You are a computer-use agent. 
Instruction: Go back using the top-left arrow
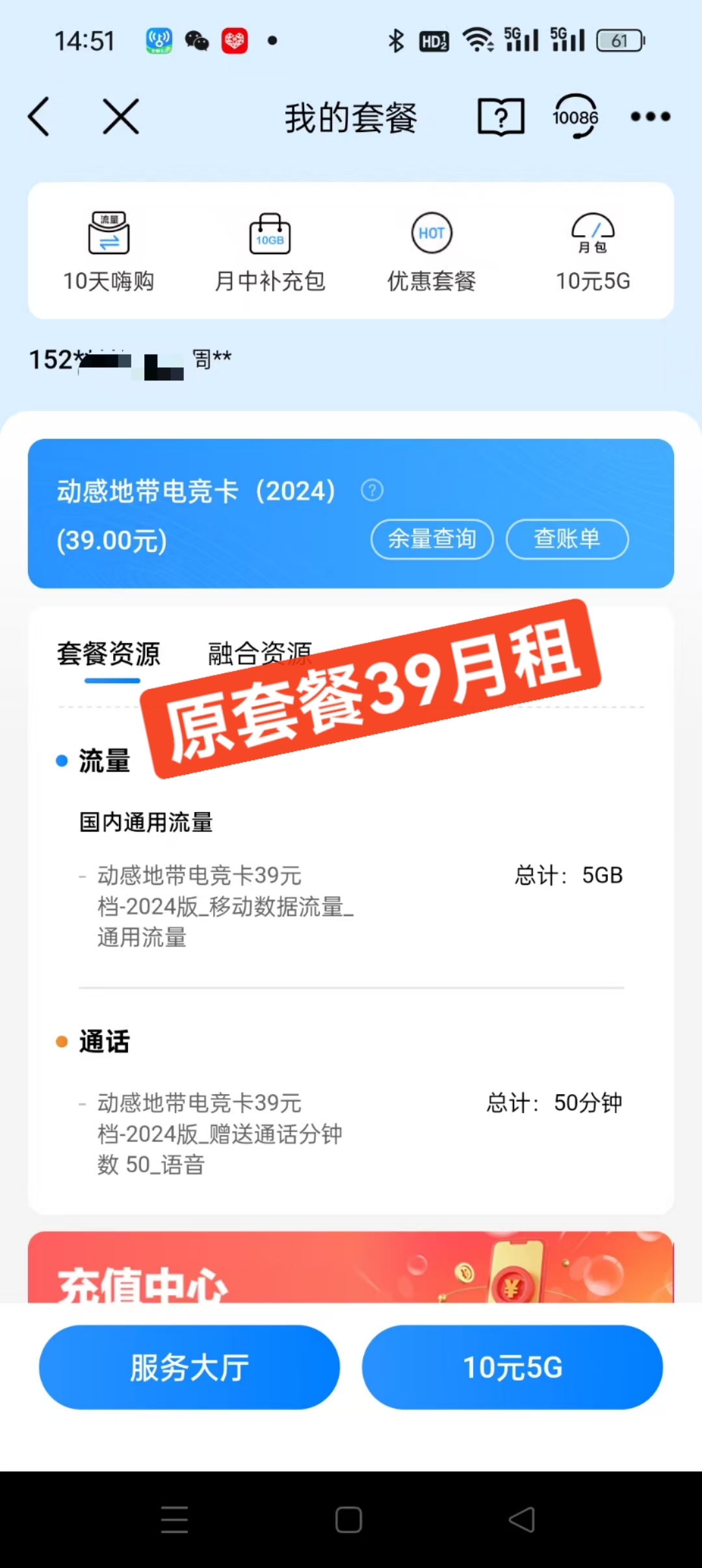click(x=39, y=117)
